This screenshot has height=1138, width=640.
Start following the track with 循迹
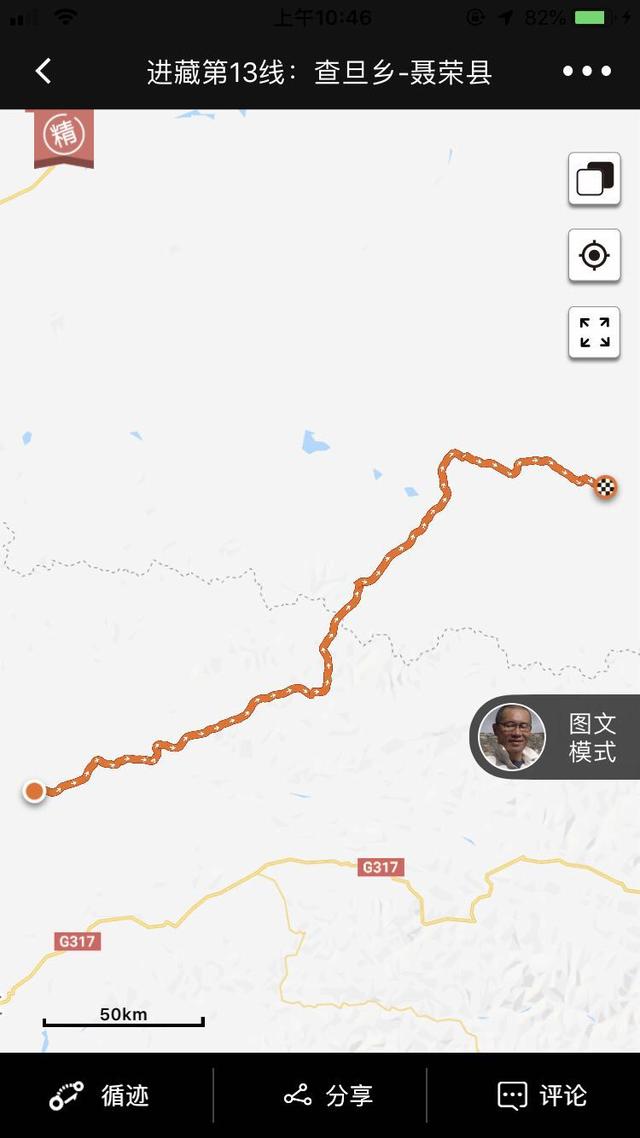click(x=100, y=1096)
